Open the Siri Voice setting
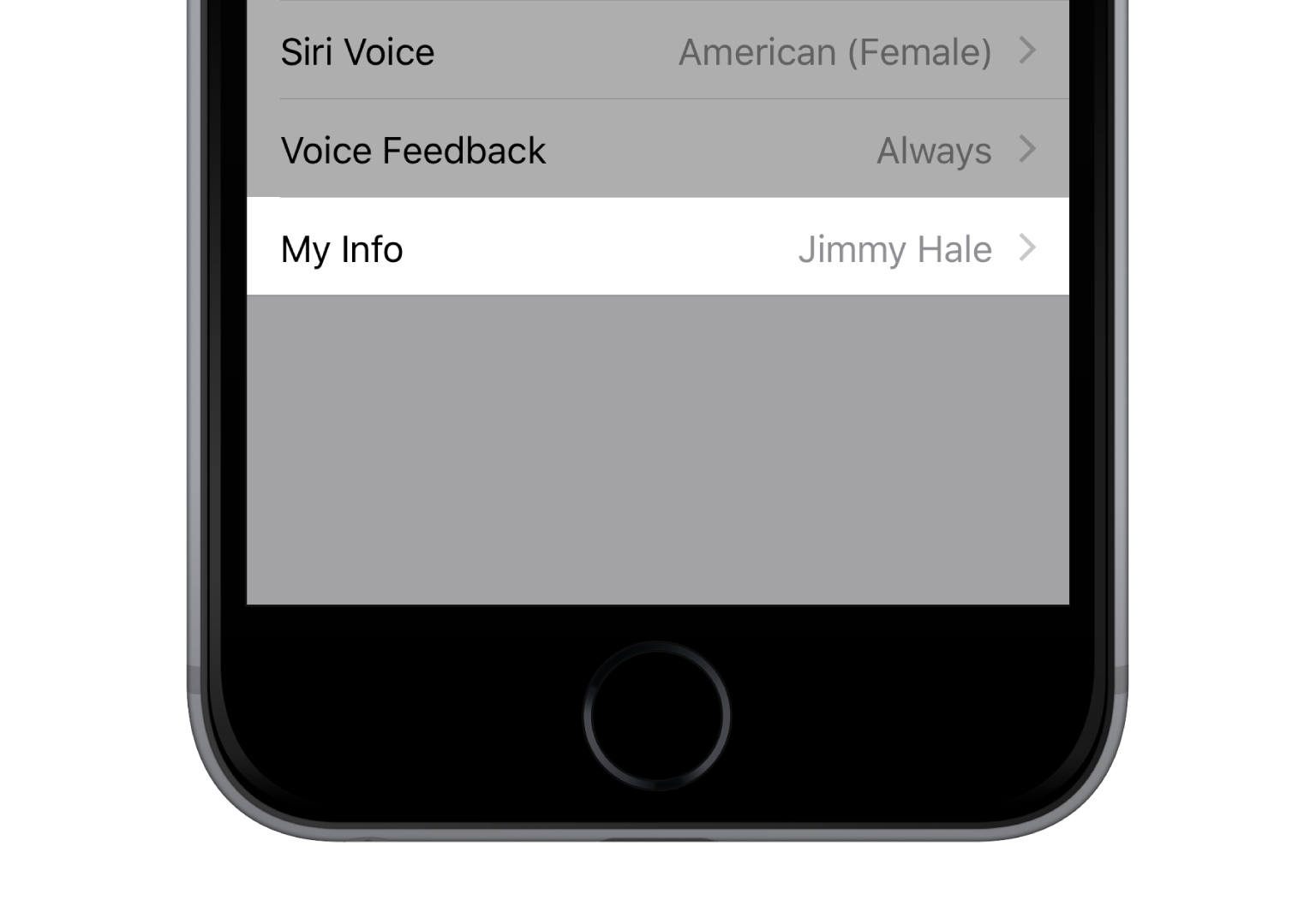 point(657,51)
